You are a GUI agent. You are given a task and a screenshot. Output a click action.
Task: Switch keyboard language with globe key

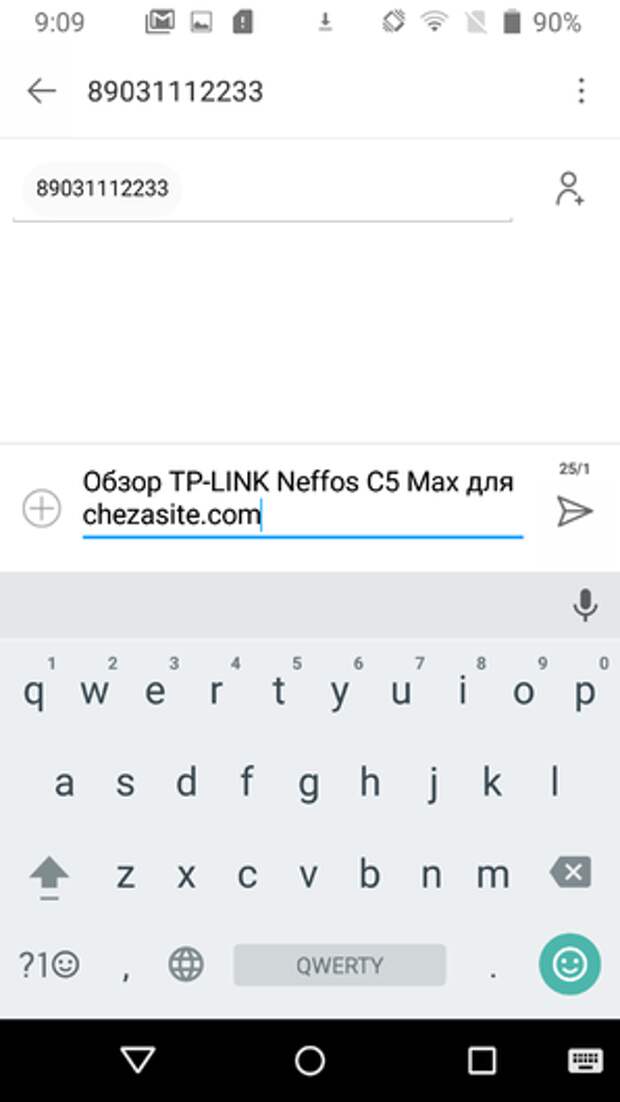tap(186, 964)
